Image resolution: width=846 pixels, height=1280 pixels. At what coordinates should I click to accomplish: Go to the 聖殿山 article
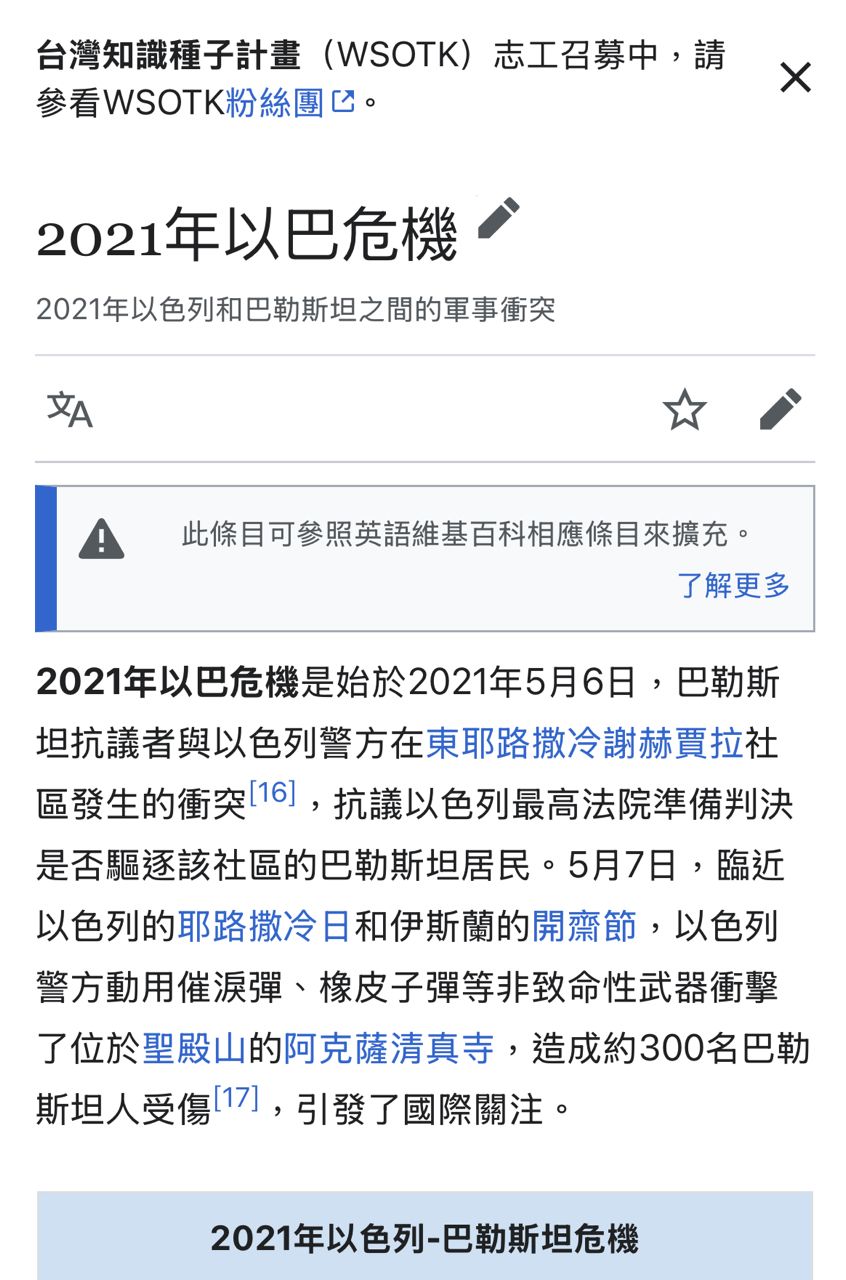194,1049
